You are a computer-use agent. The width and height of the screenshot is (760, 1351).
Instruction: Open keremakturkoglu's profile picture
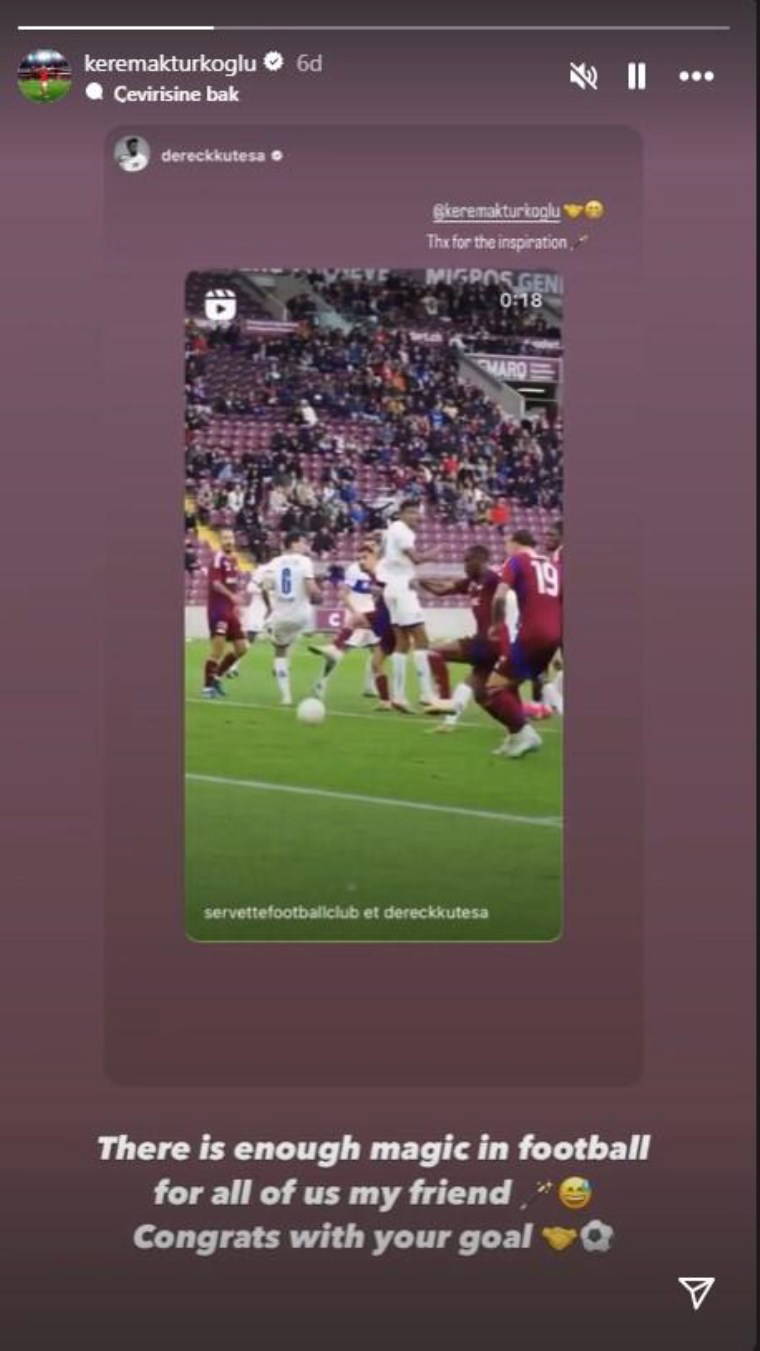tap(44, 76)
